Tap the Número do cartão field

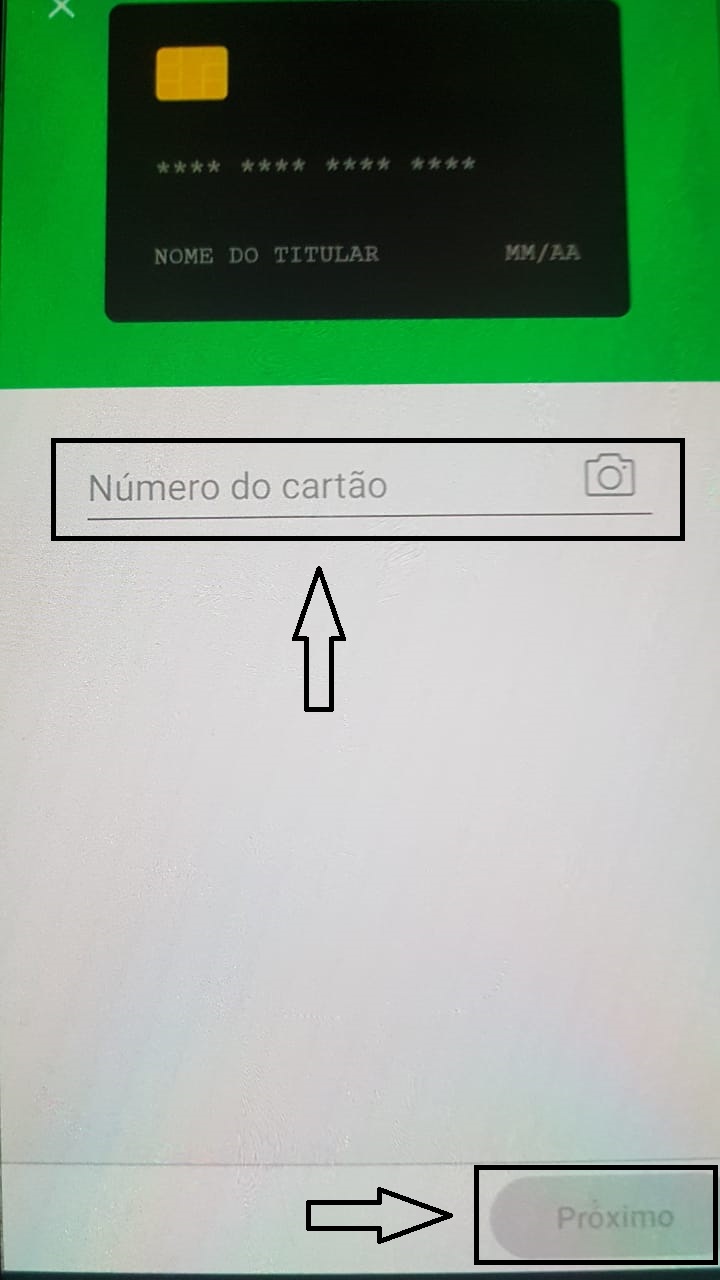330,487
